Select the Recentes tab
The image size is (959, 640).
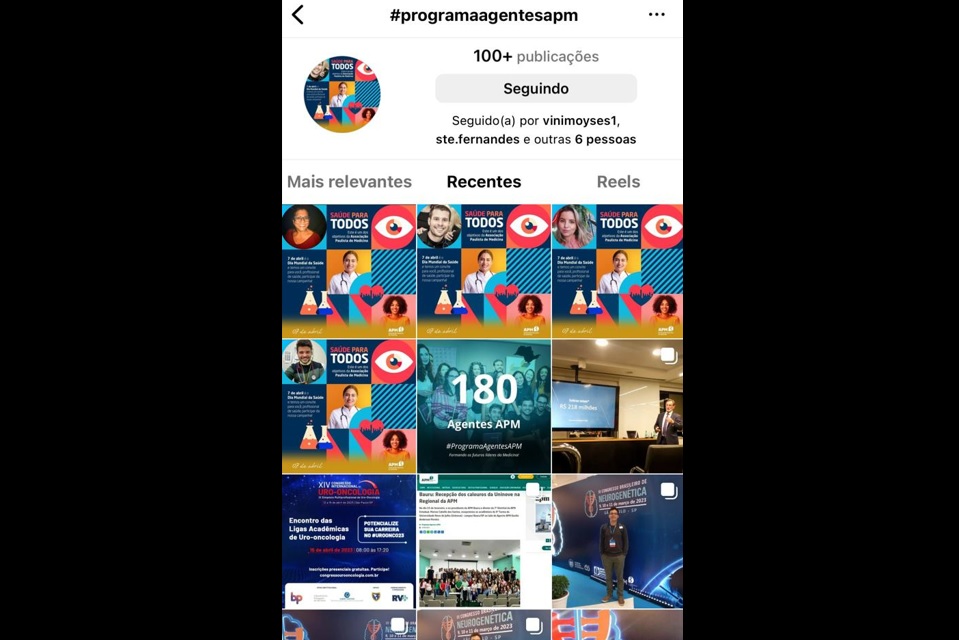tap(483, 182)
